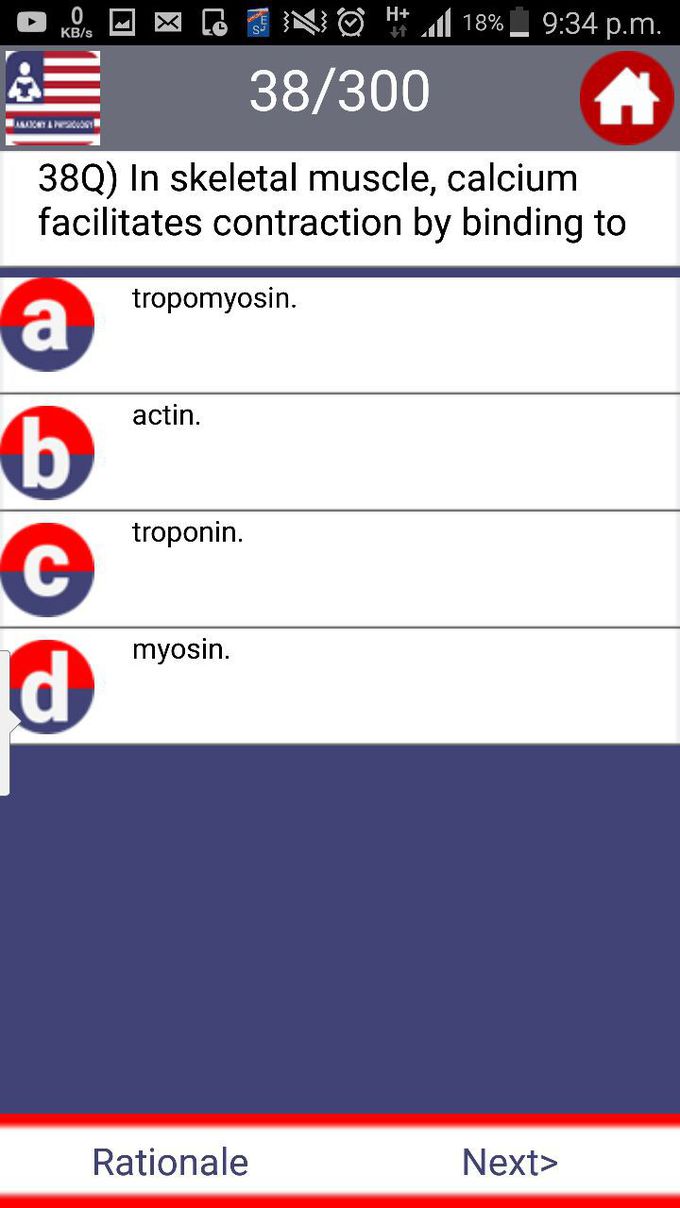View the Rationale for this question

point(170,1162)
